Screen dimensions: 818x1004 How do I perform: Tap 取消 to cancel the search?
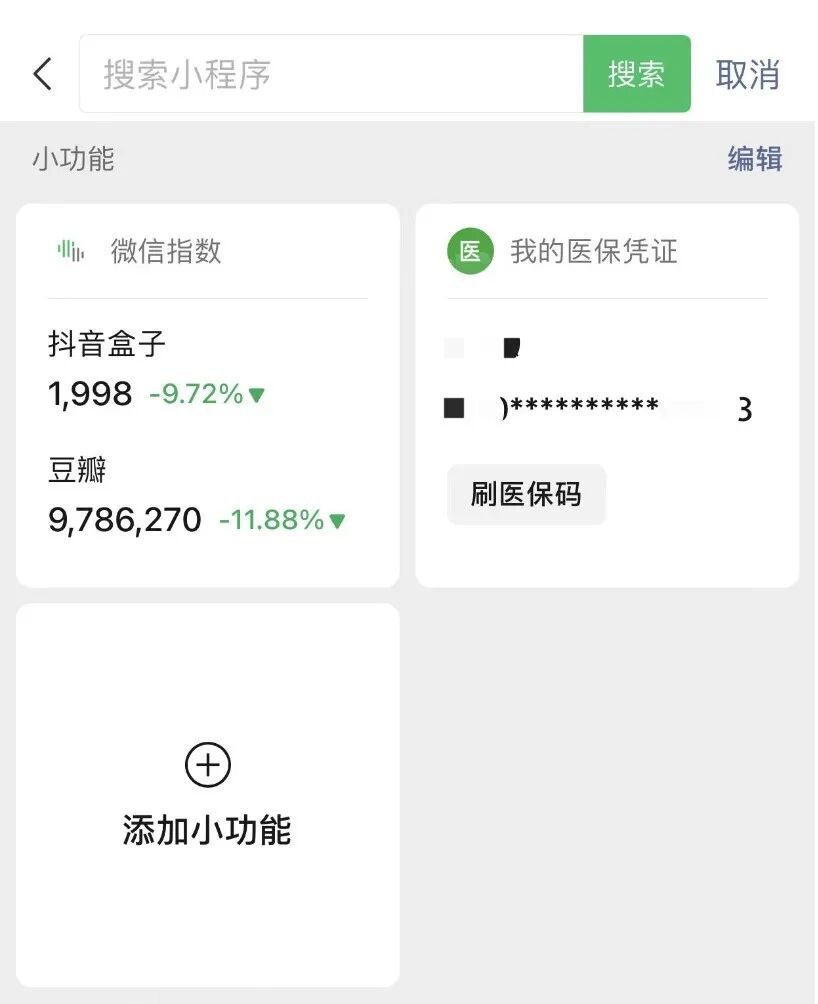[748, 75]
